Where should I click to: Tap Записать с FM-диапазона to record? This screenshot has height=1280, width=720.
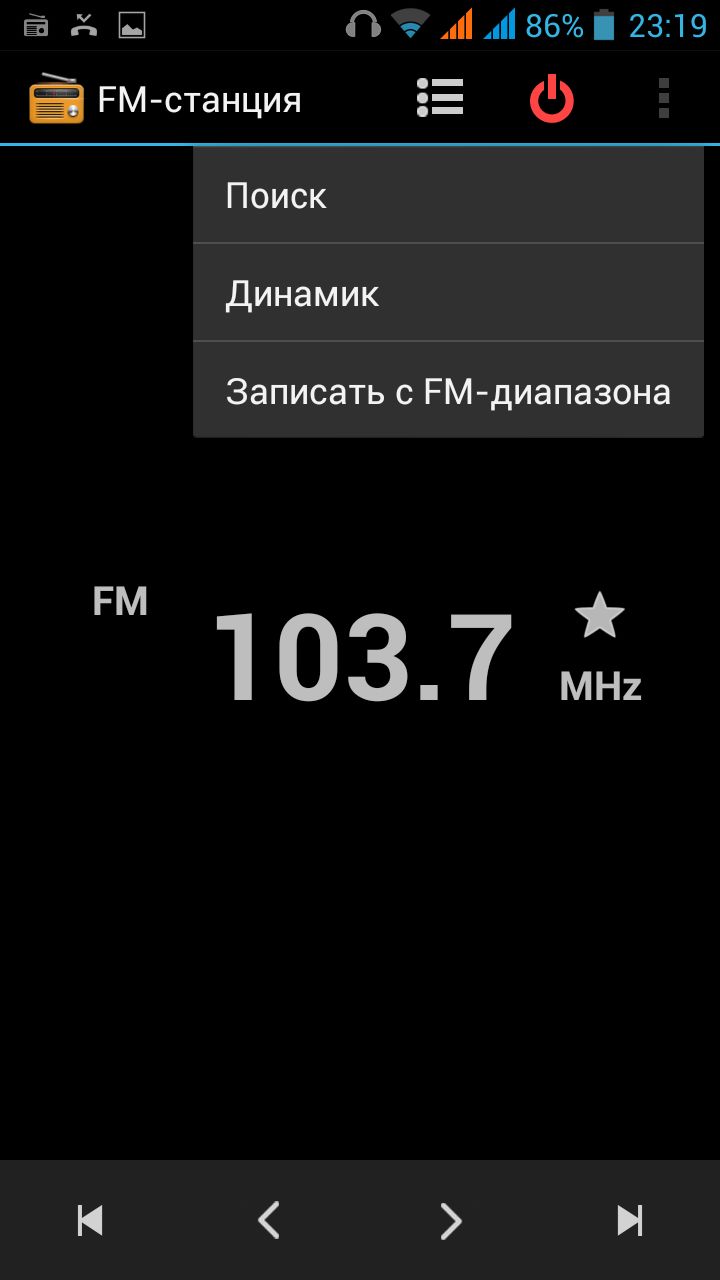pyautogui.click(x=448, y=391)
